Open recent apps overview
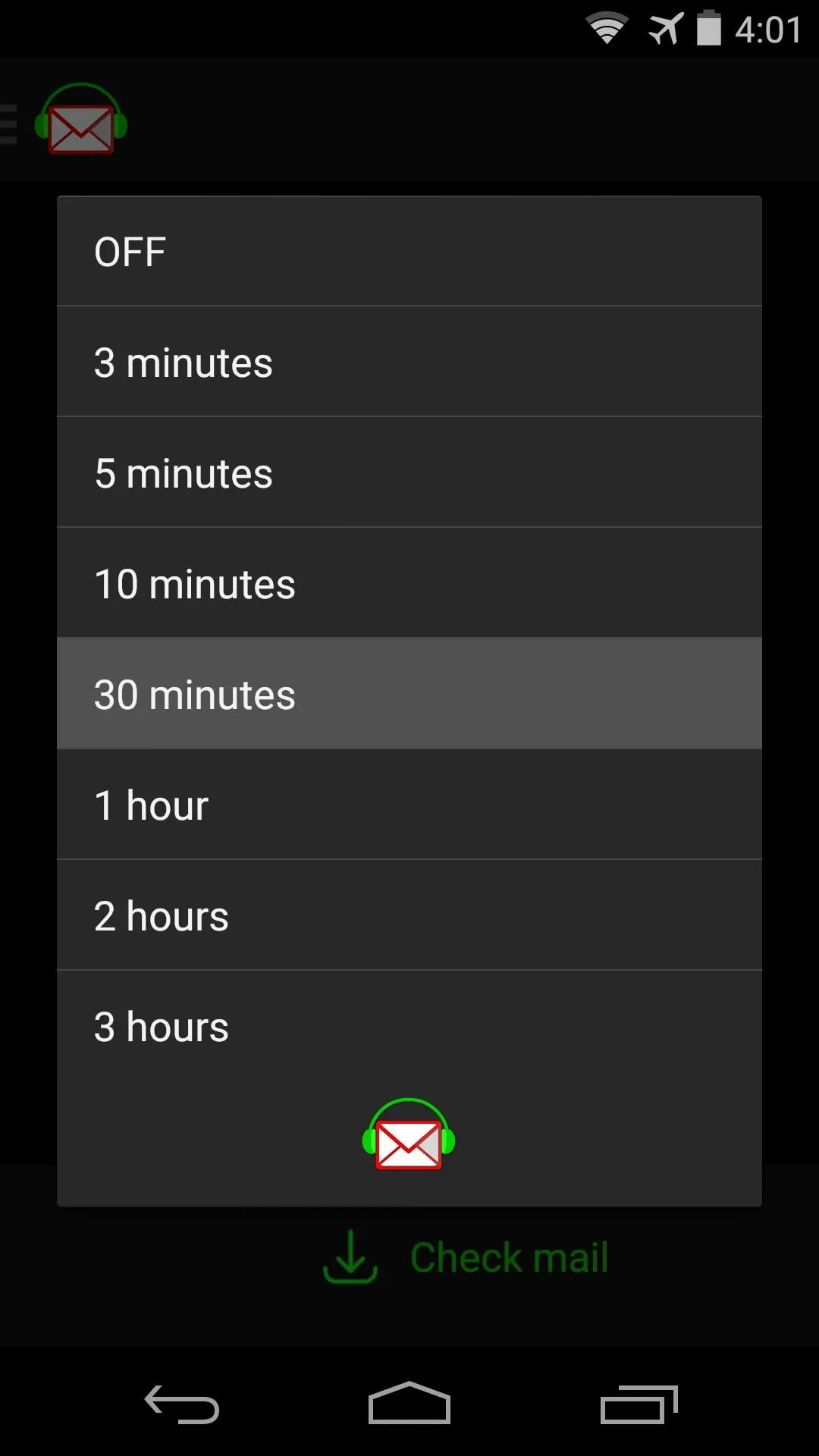 (x=639, y=1404)
